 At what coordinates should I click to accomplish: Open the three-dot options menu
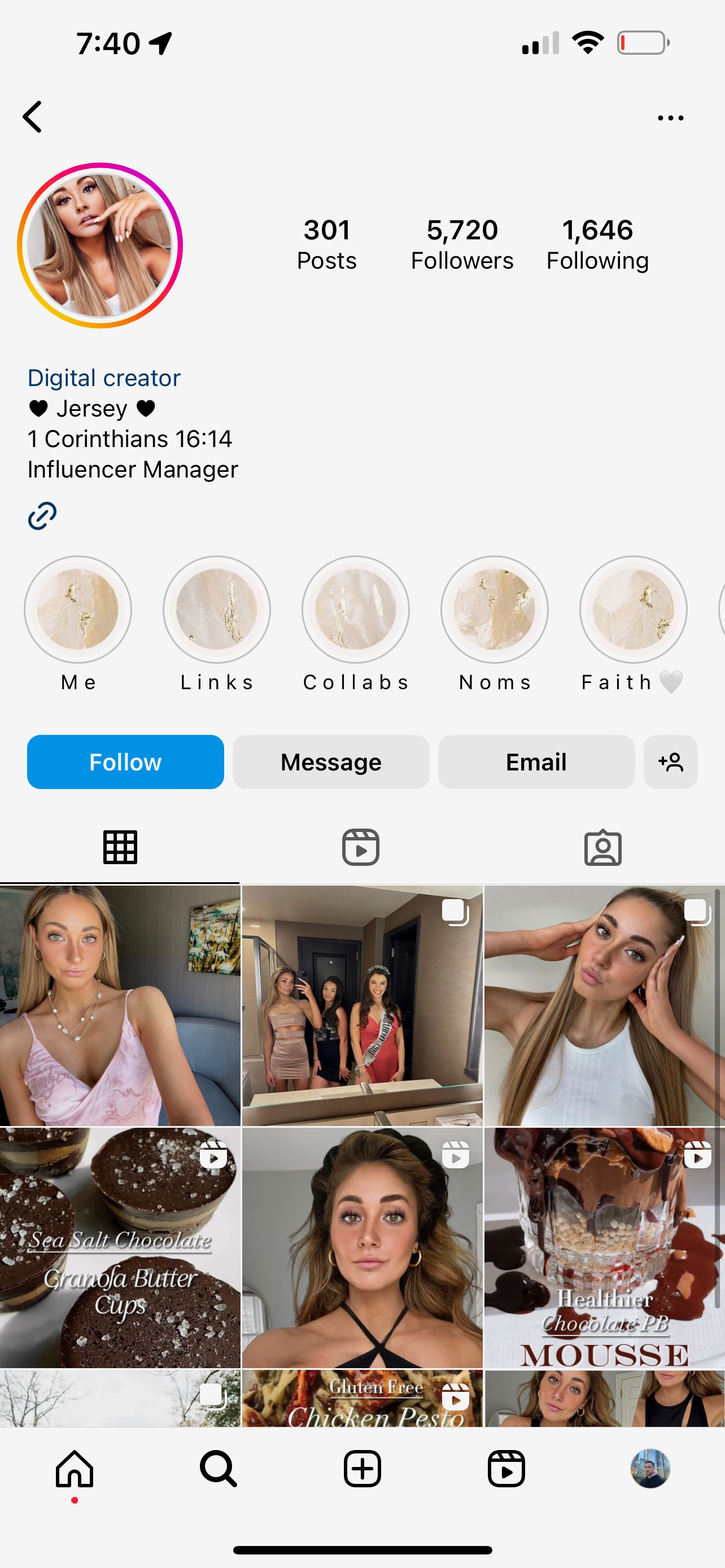point(670,118)
